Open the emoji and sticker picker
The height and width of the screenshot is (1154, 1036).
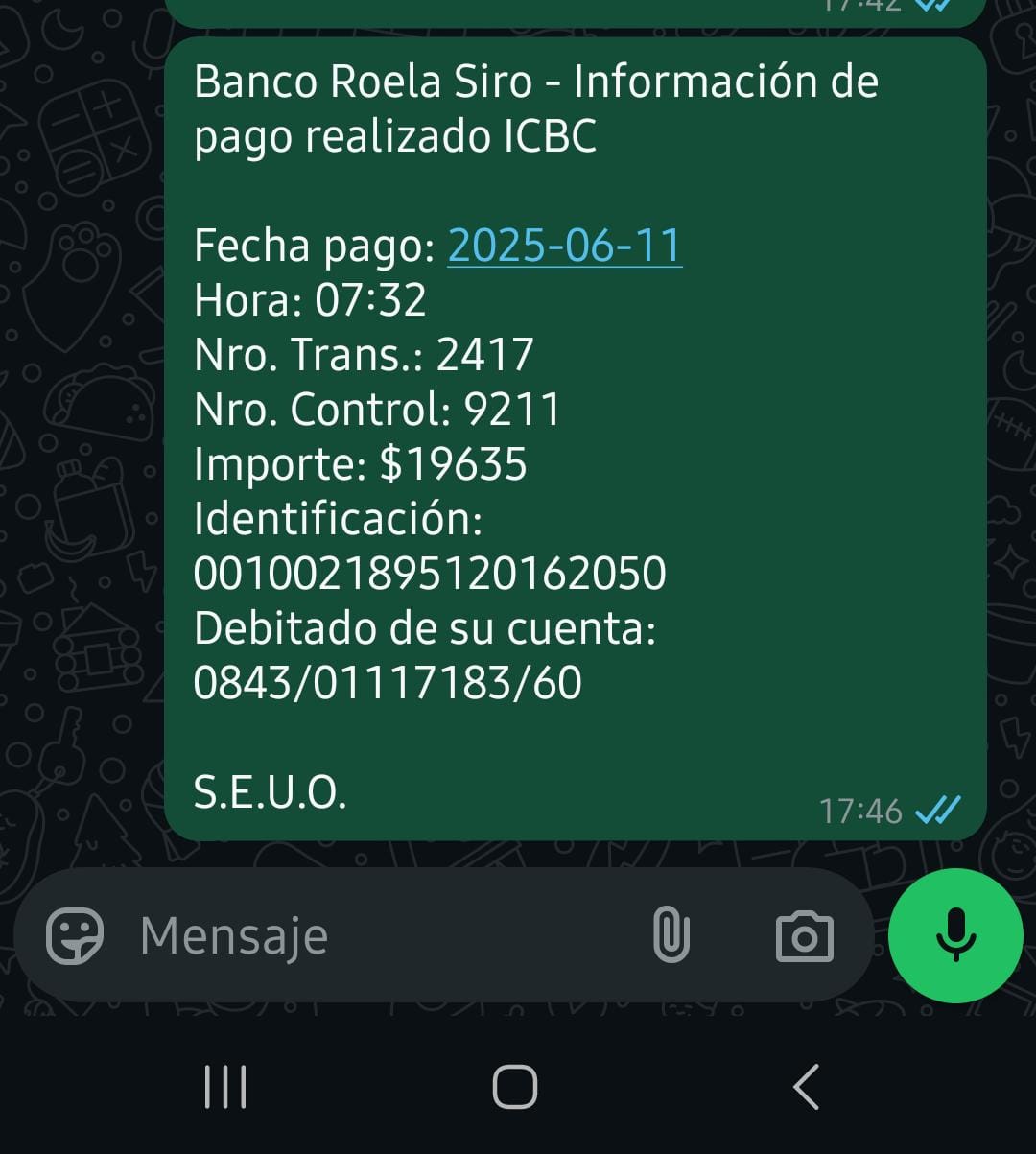point(75,935)
